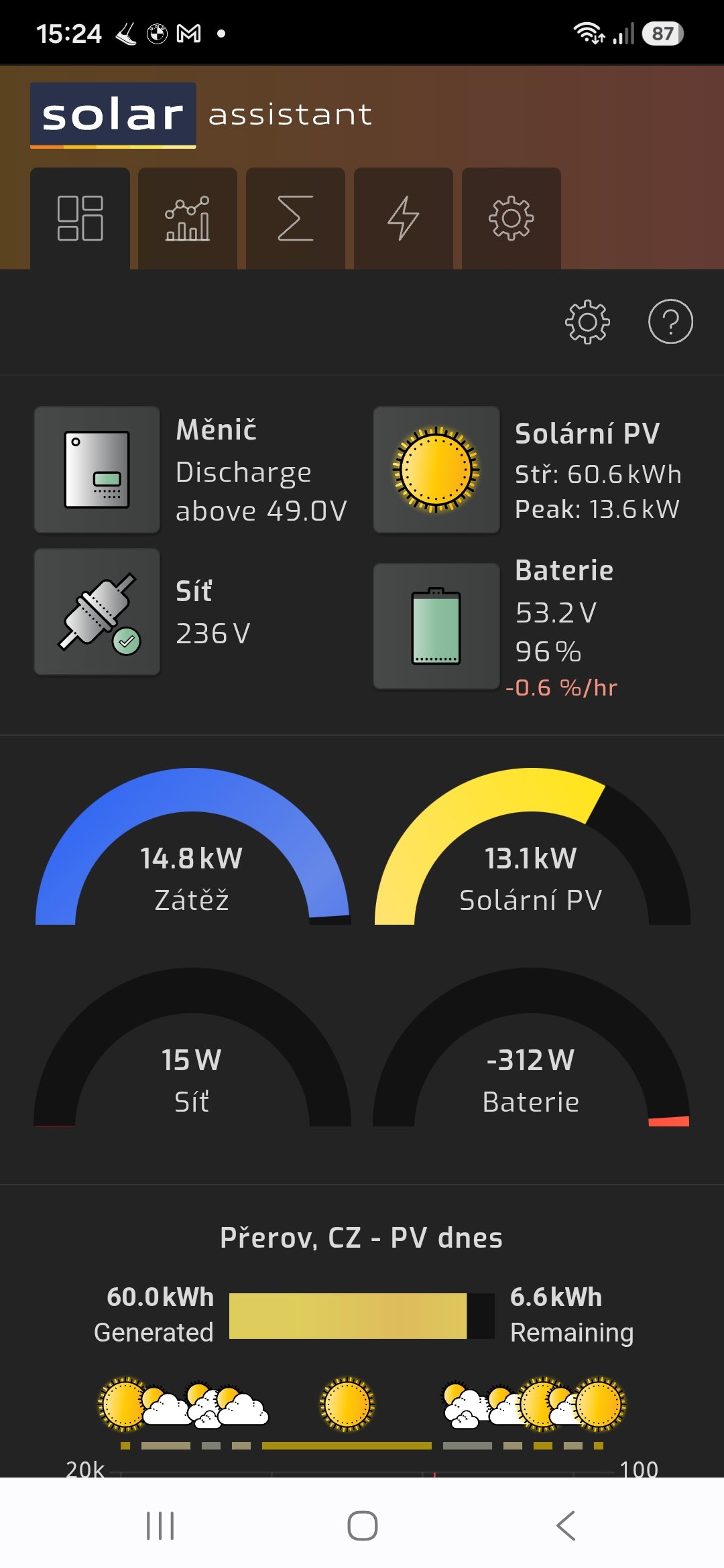The width and height of the screenshot is (724, 1568).
Task: Tap the dashboard settings gear beside the help icon
Action: 588,322
